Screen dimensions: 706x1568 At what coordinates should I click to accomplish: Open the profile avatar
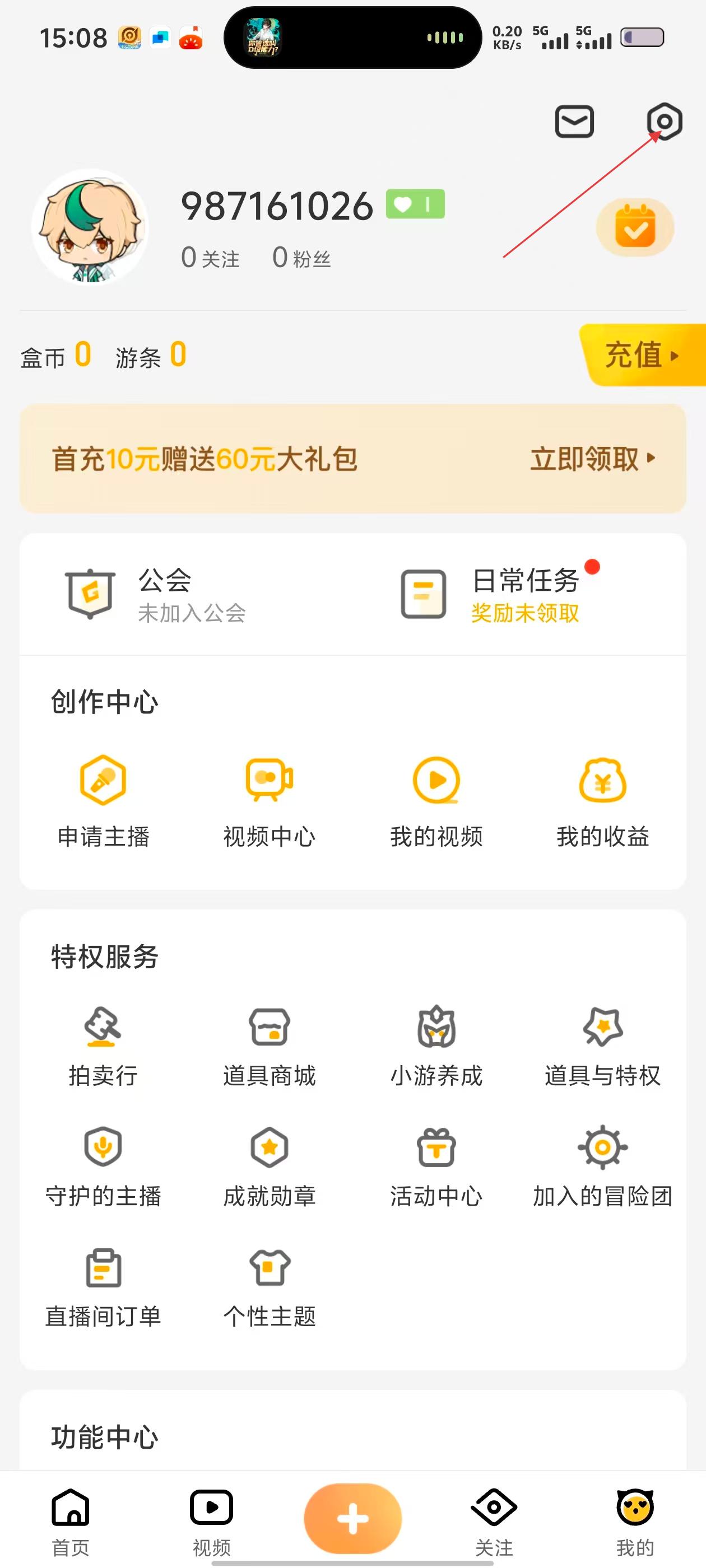click(x=90, y=226)
